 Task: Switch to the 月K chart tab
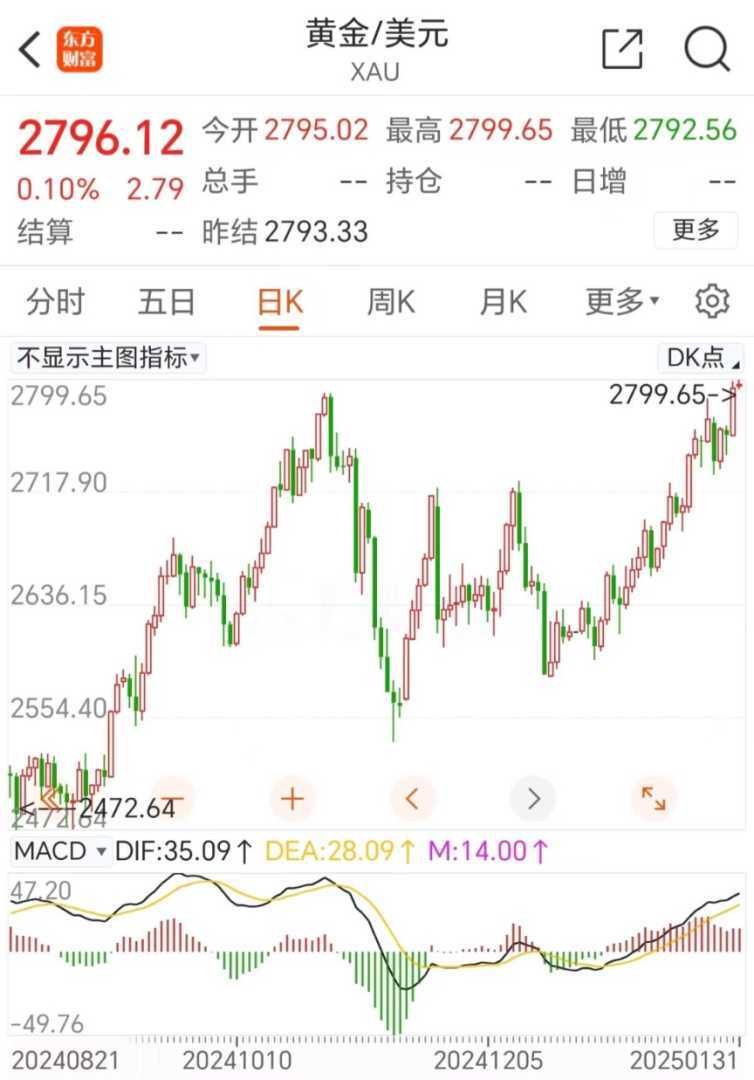click(503, 302)
